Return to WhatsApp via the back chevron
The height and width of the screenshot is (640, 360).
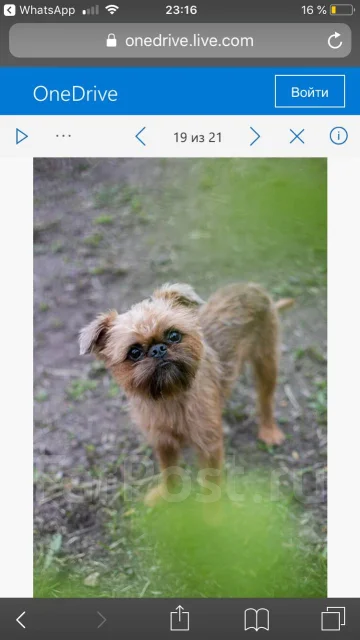click(x=9, y=10)
